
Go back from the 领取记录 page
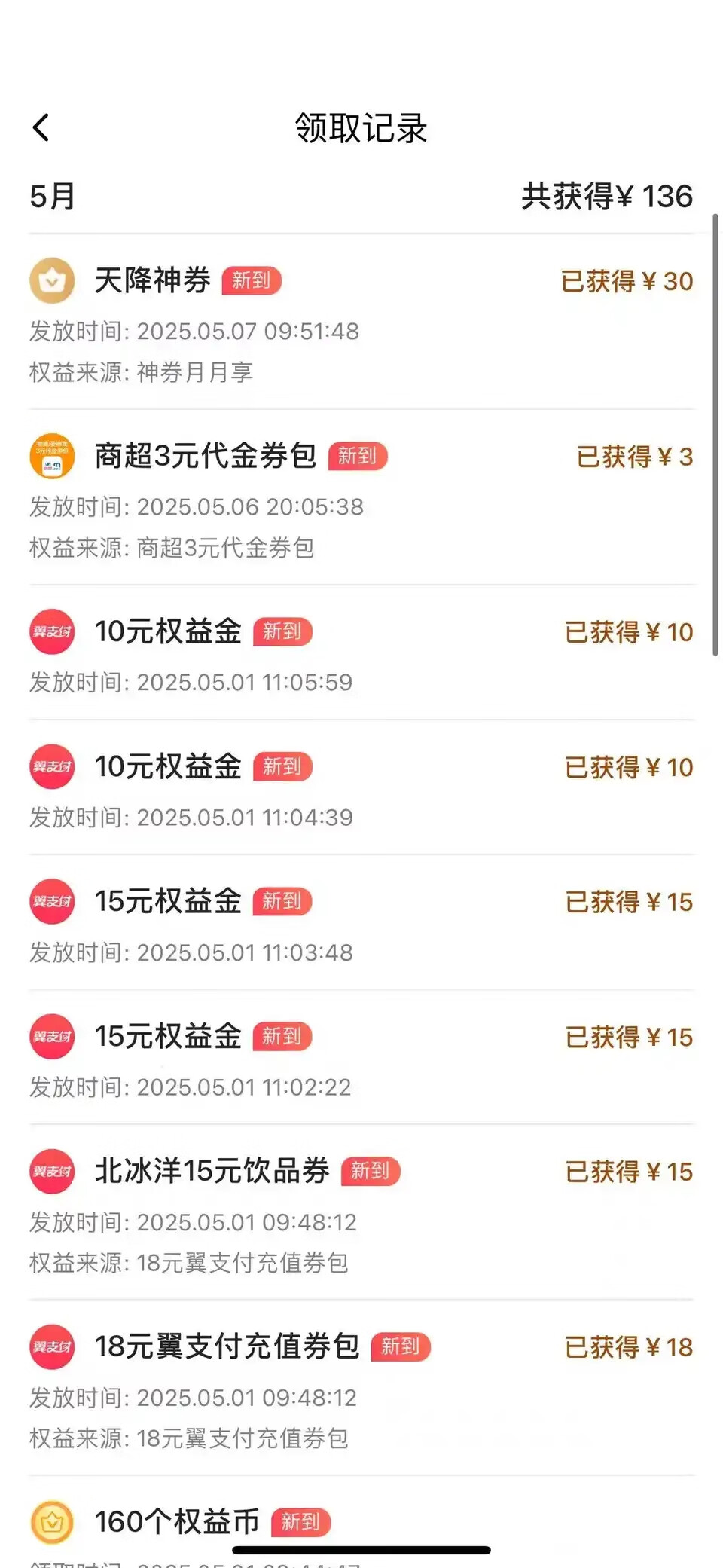pos(41,127)
